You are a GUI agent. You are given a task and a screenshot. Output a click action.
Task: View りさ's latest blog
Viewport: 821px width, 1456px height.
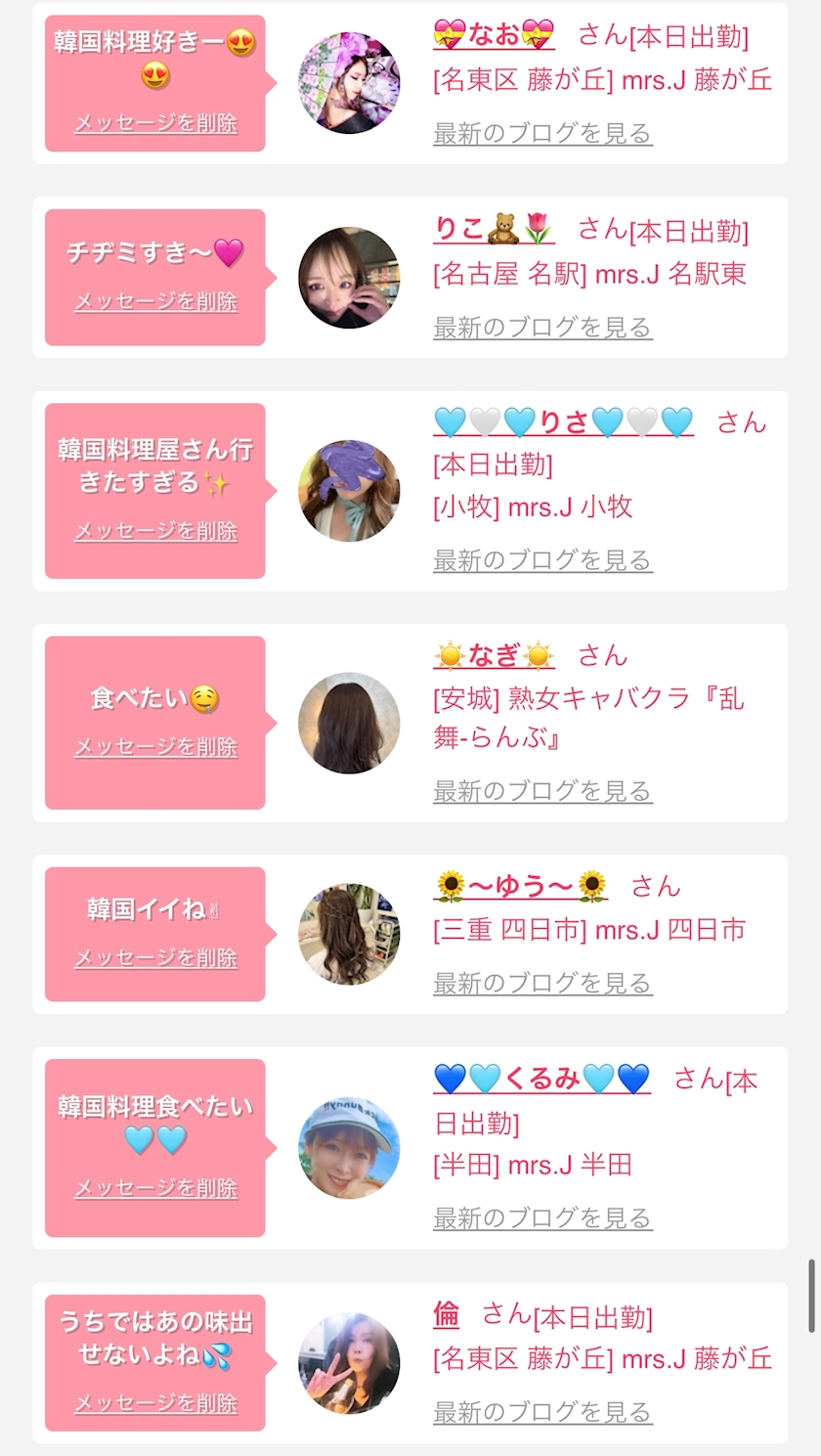tap(542, 560)
